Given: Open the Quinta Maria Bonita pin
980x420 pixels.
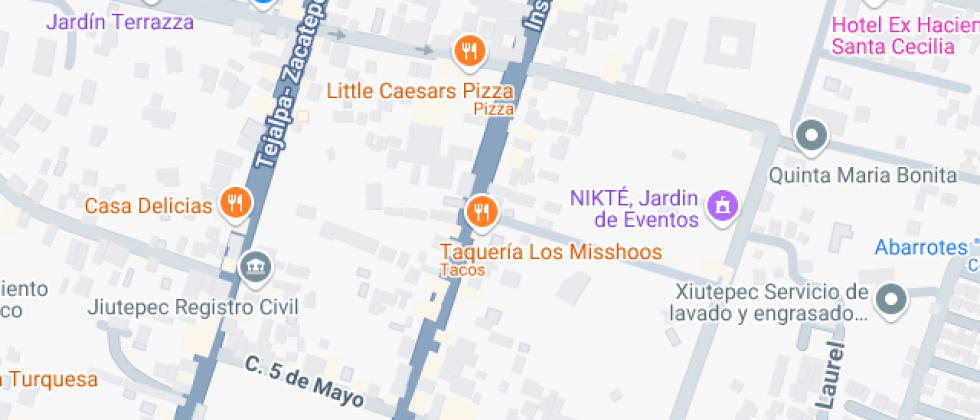Looking at the screenshot, I should click(x=810, y=136).
